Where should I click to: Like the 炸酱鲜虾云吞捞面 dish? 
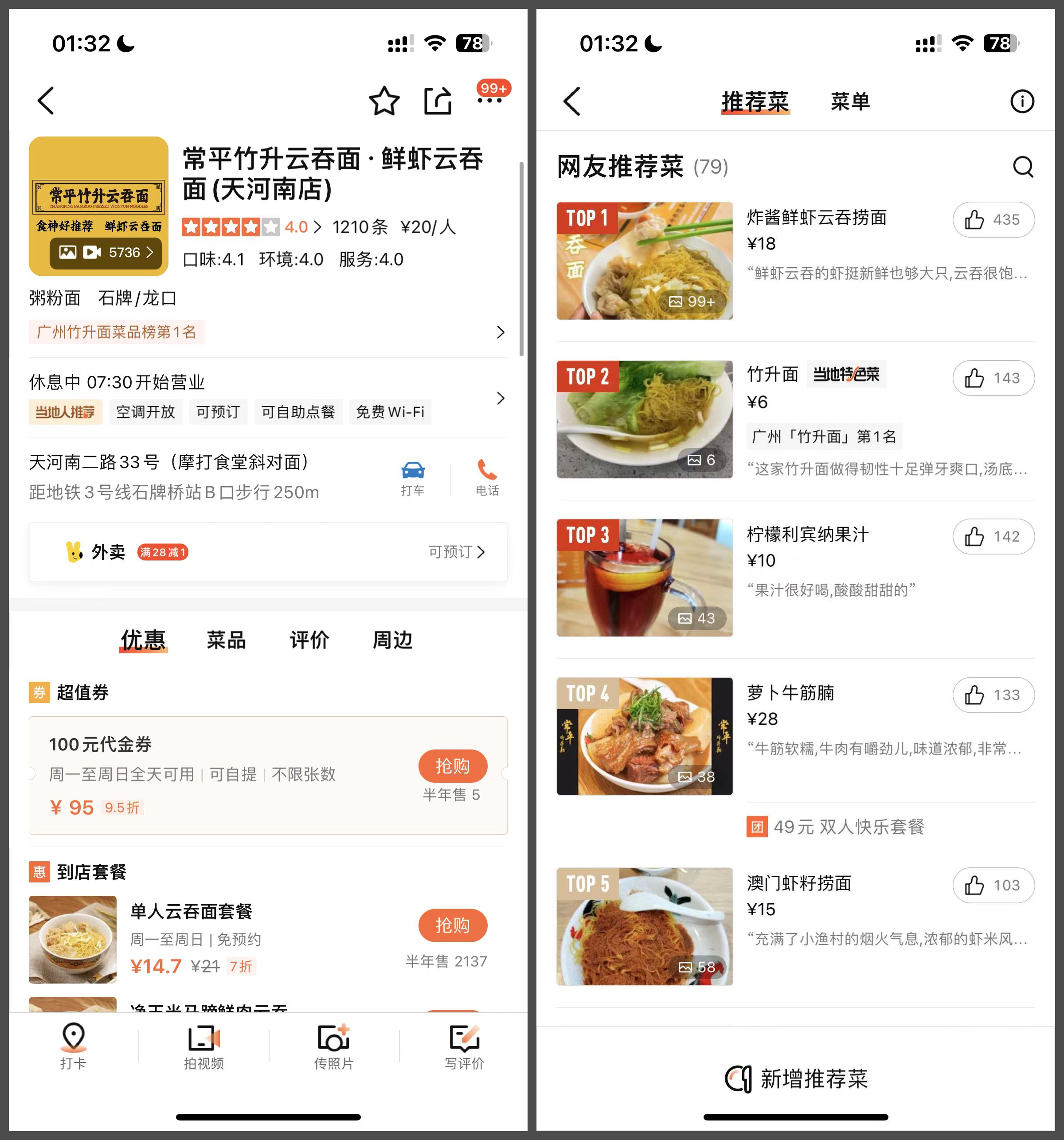coord(994,220)
